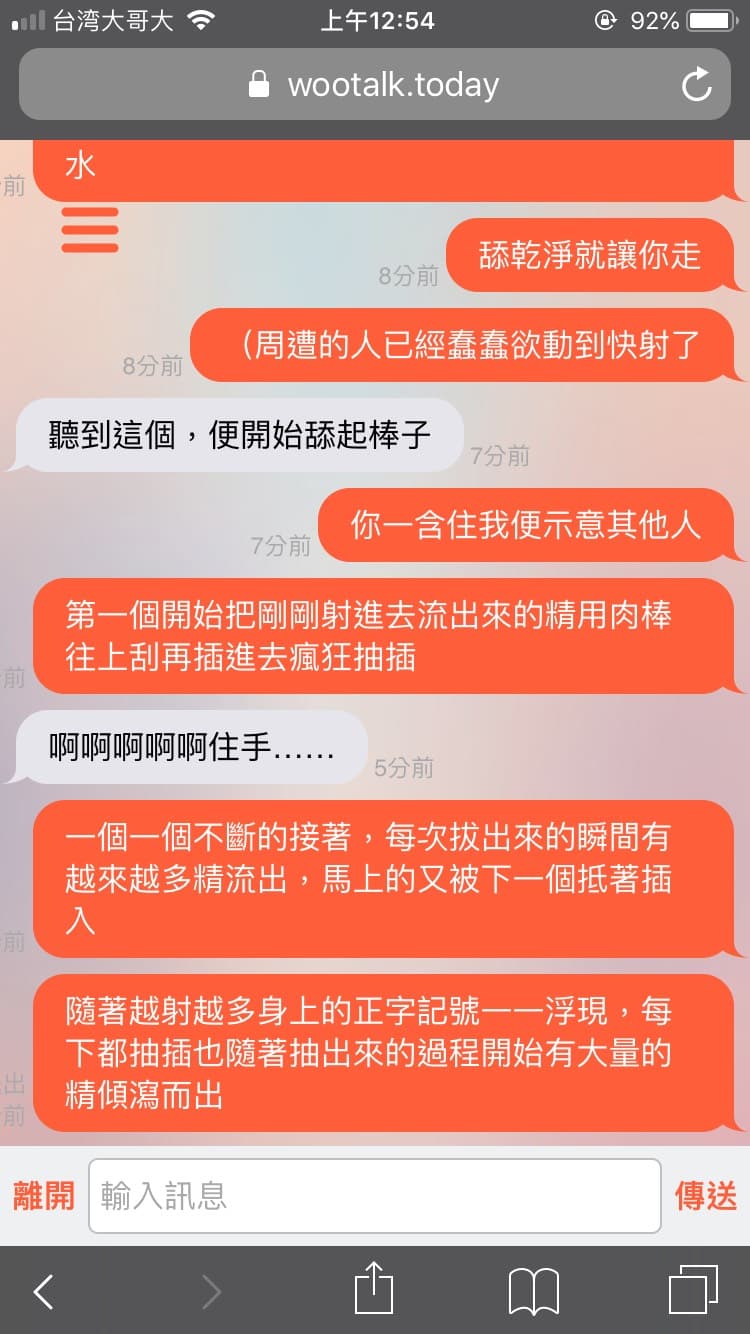The width and height of the screenshot is (750, 1334).
Task: Tap the 離開 leave chat button
Action: [x=44, y=1195]
